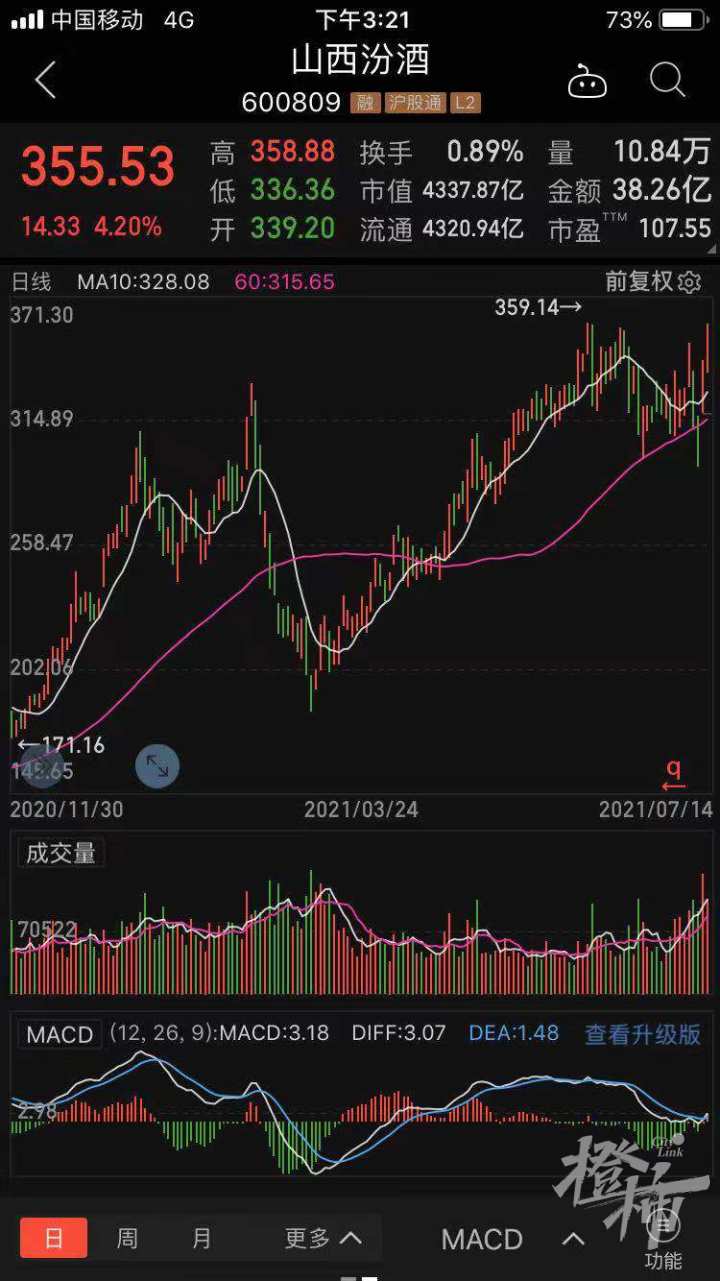Expand the 更多 period options

pyautogui.click(x=322, y=1238)
